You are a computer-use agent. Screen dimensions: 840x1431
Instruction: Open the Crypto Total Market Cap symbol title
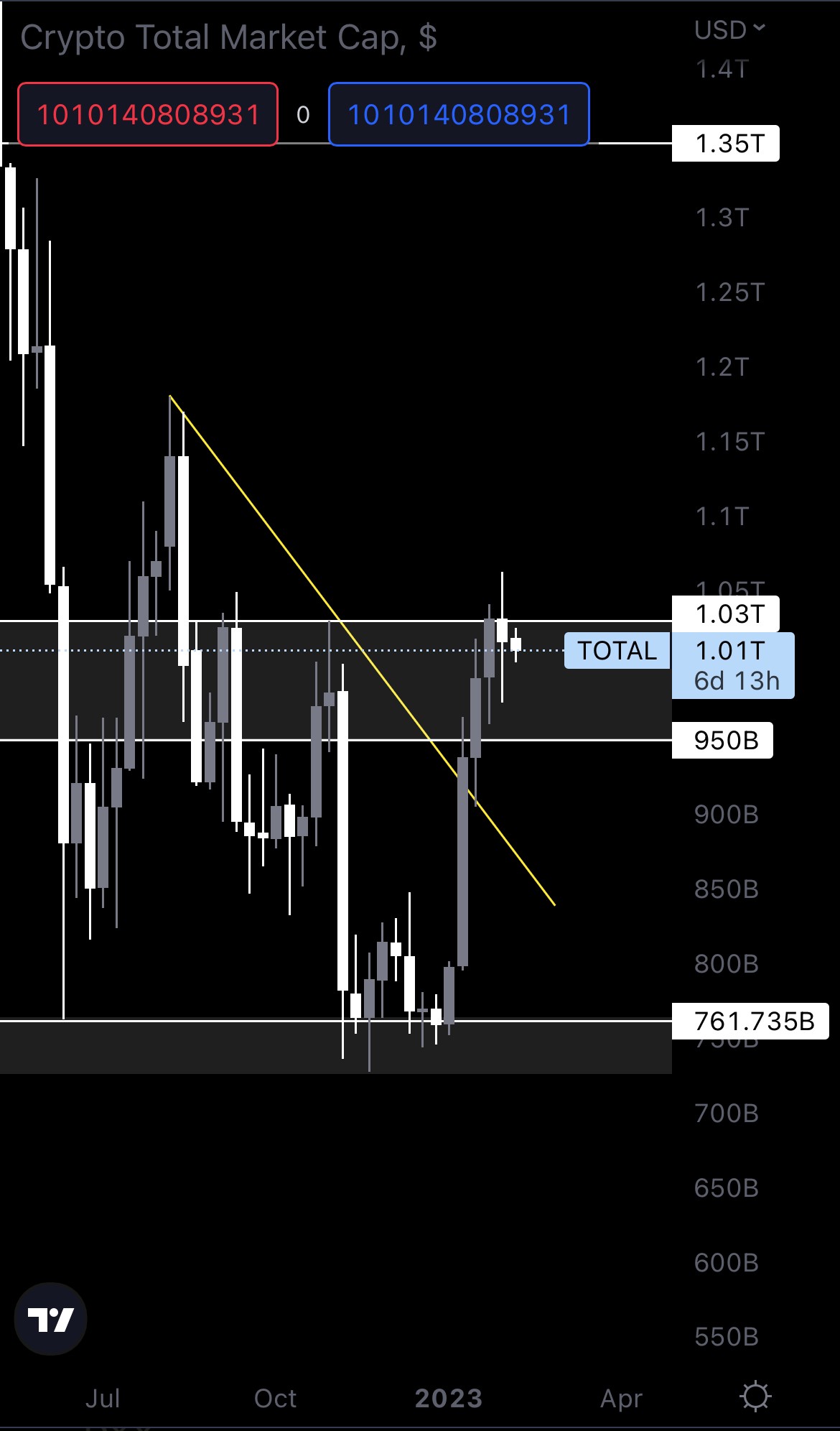[228, 38]
